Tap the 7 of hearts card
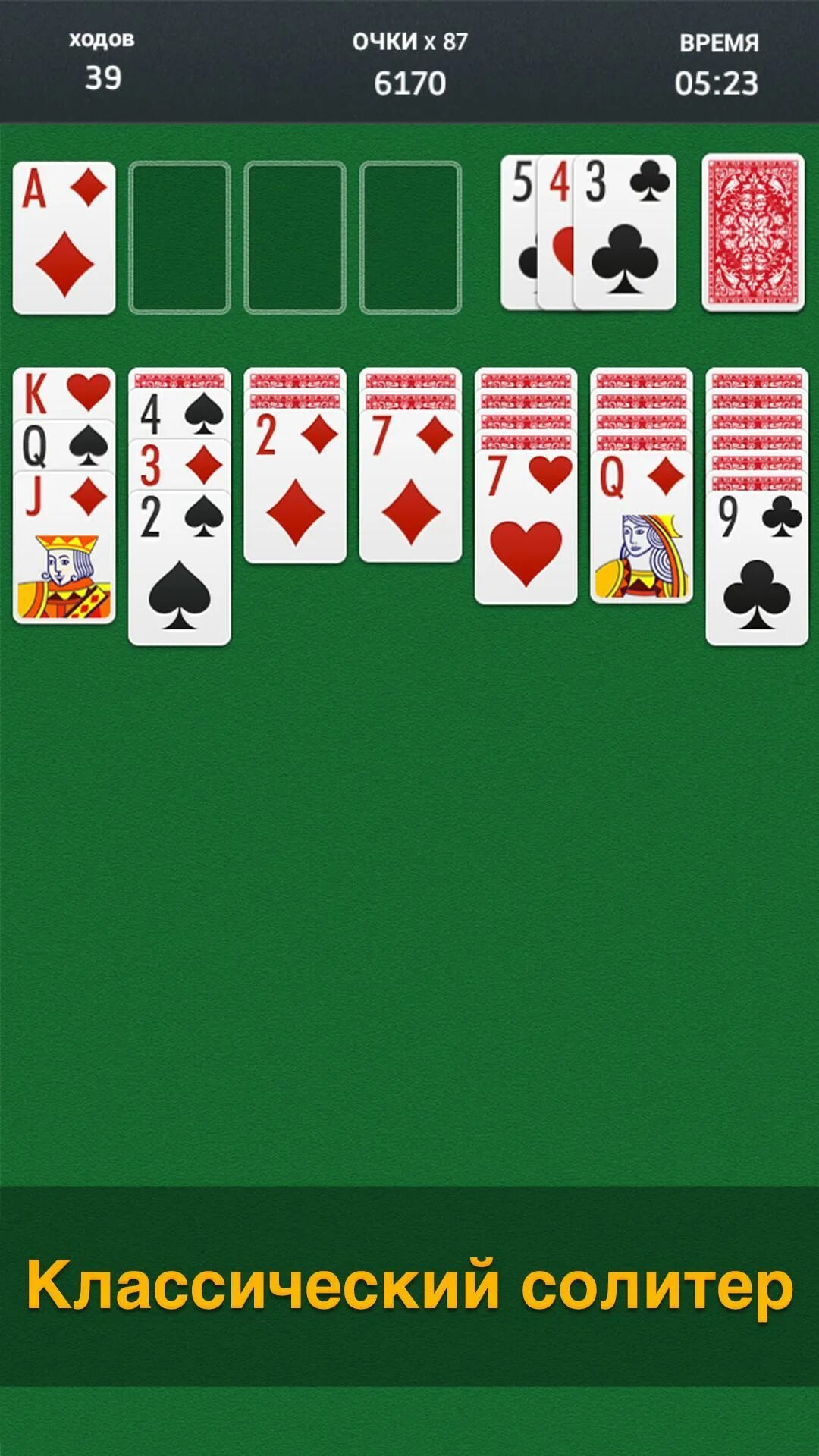The height and width of the screenshot is (1456, 819). tap(526, 528)
